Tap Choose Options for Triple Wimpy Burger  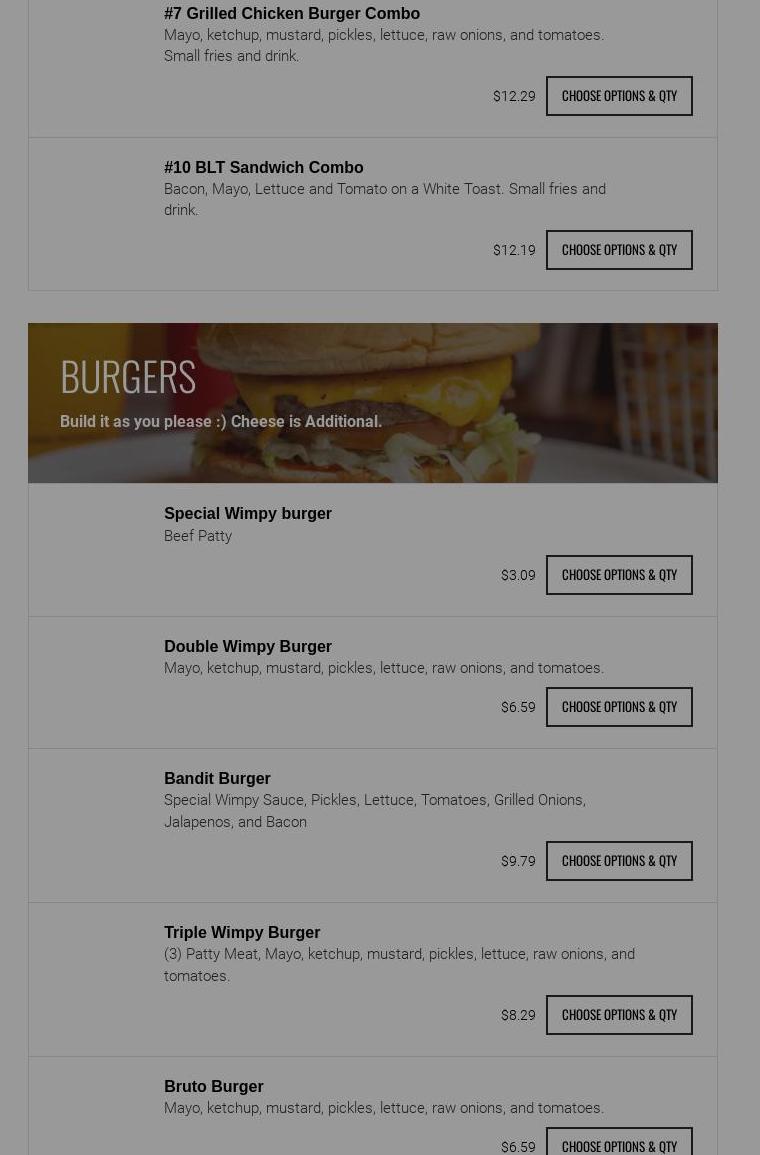(x=619, y=1015)
